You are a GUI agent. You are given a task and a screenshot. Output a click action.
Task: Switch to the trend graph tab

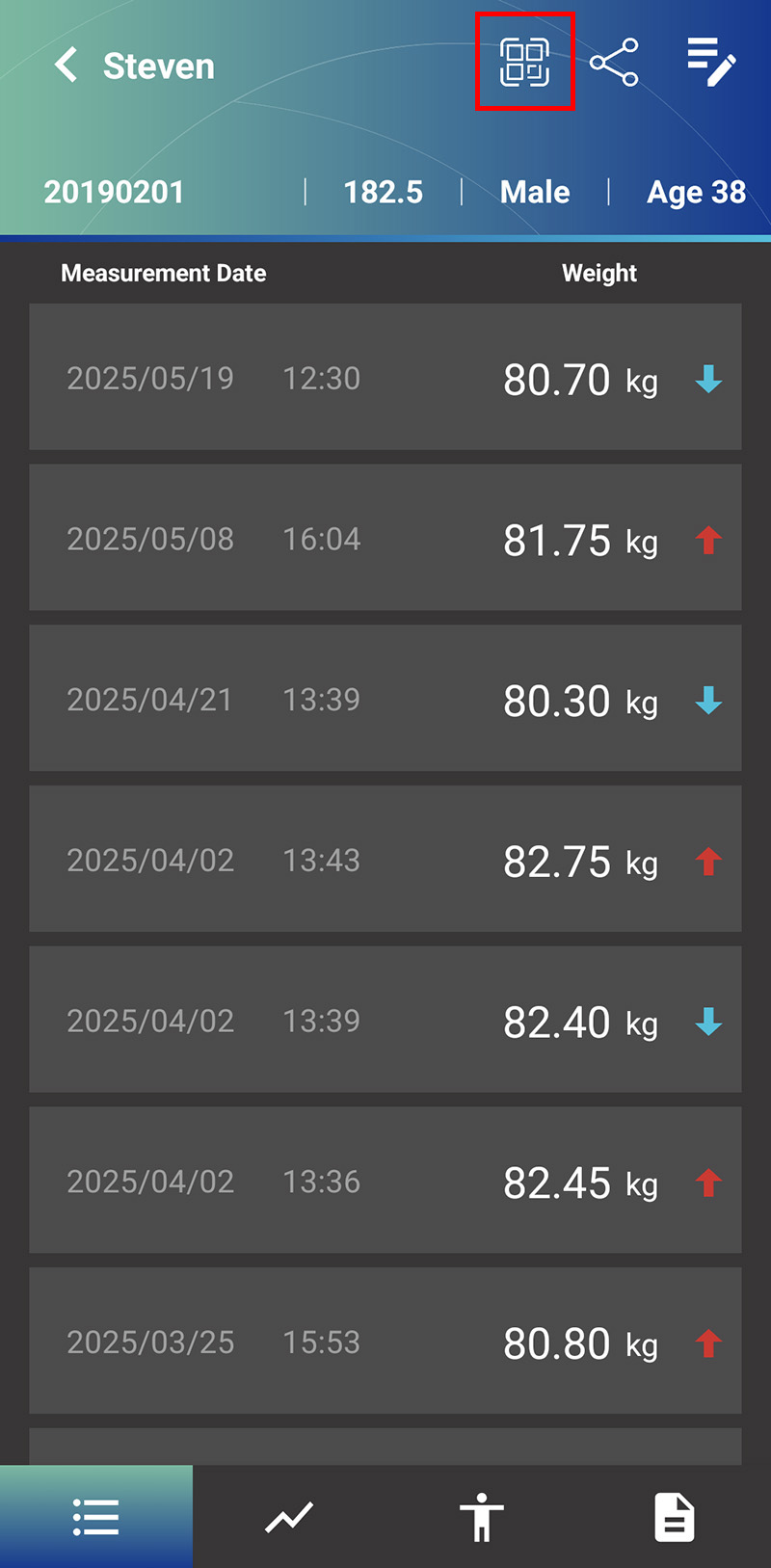(x=289, y=1517)
